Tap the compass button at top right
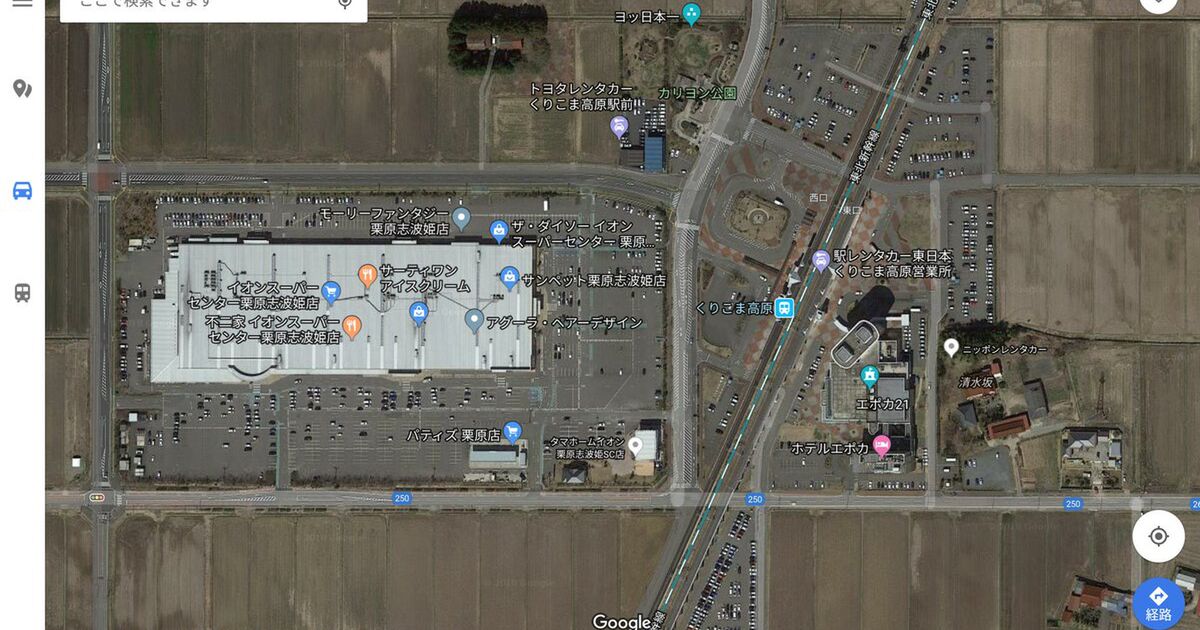 1158,5
